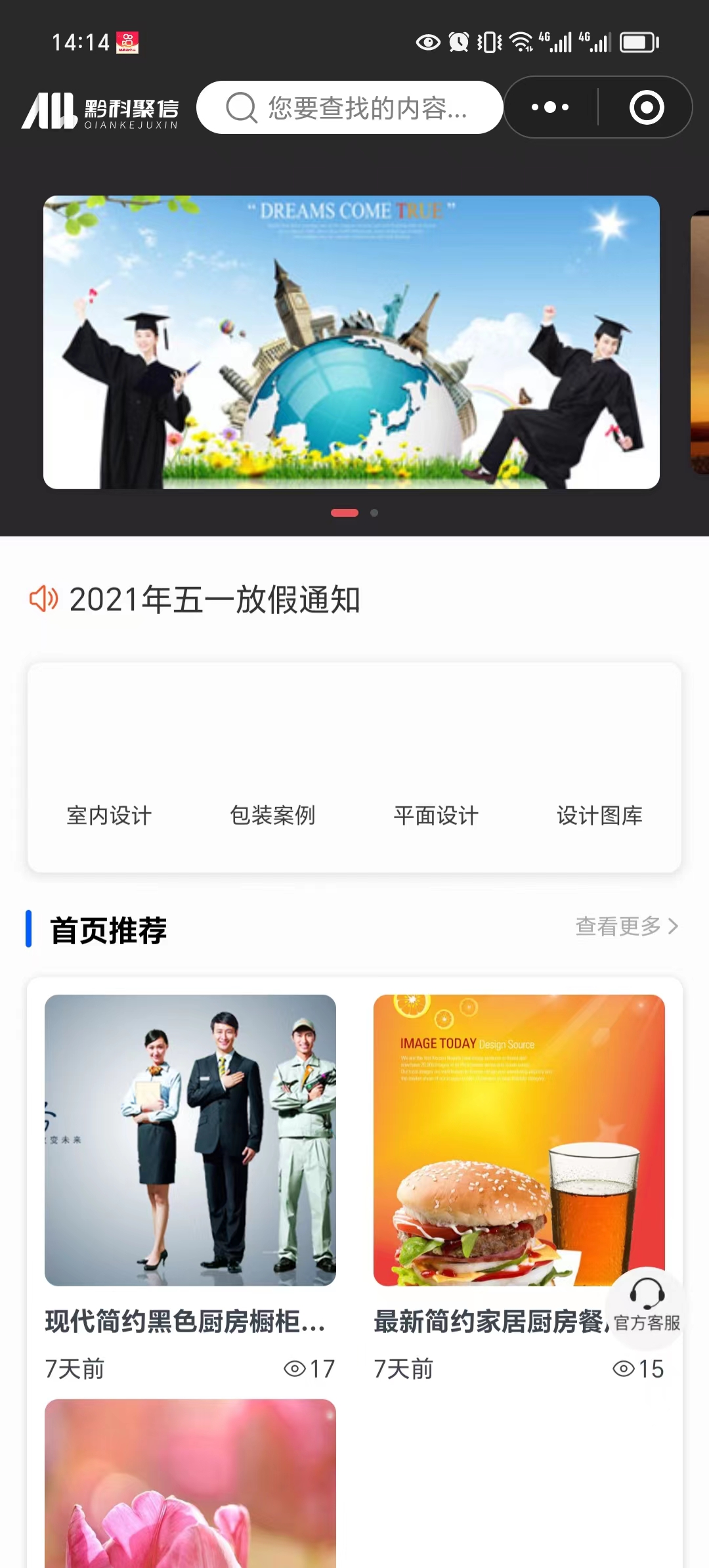
Task: Open the mini-program more options (three dots) icon
Action: pyautogui.click(x=549, y=106)
